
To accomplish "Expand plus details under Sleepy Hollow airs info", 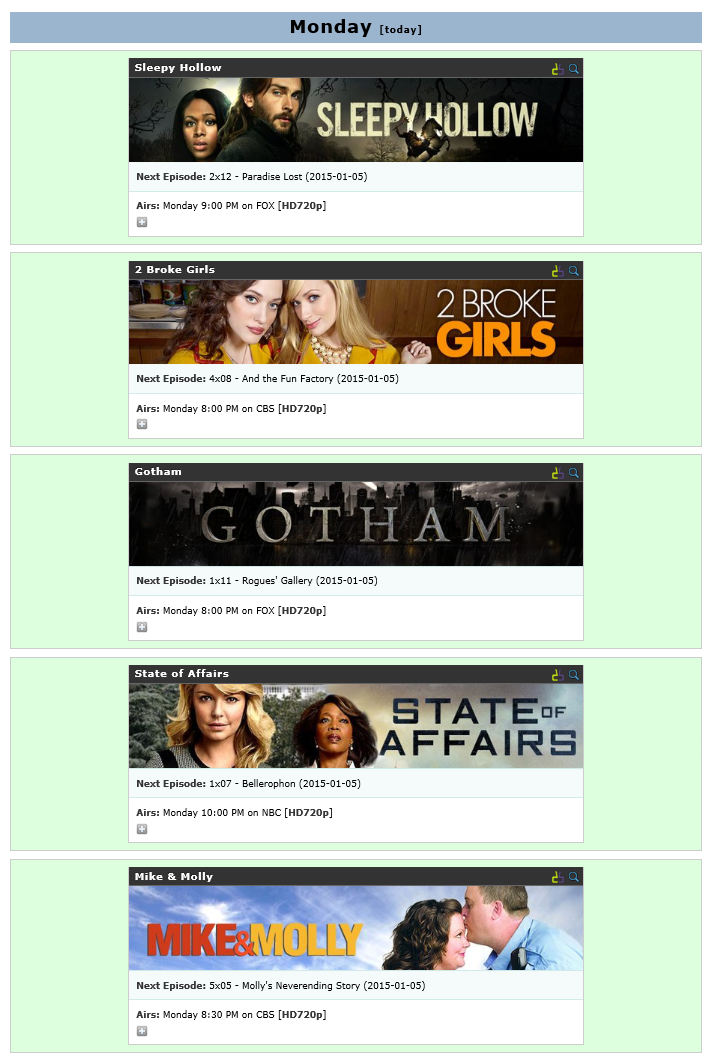I will coord(142,222).
